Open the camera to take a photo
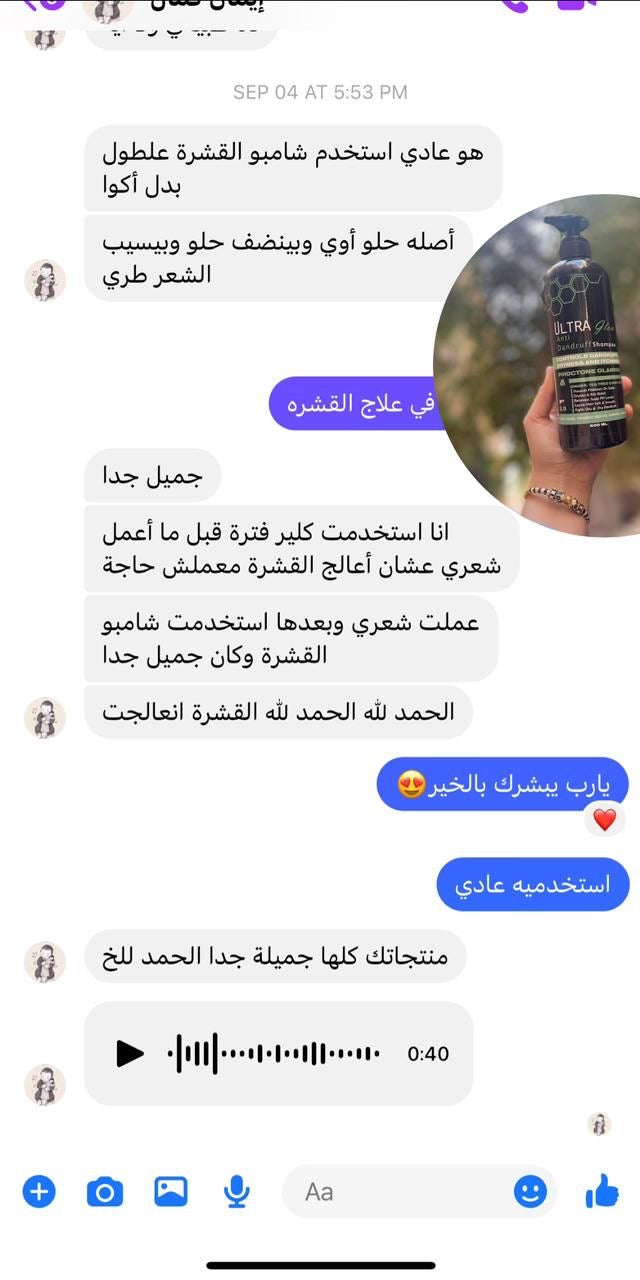This screenshot has width=640, height=1280. tap(104, 1191)
